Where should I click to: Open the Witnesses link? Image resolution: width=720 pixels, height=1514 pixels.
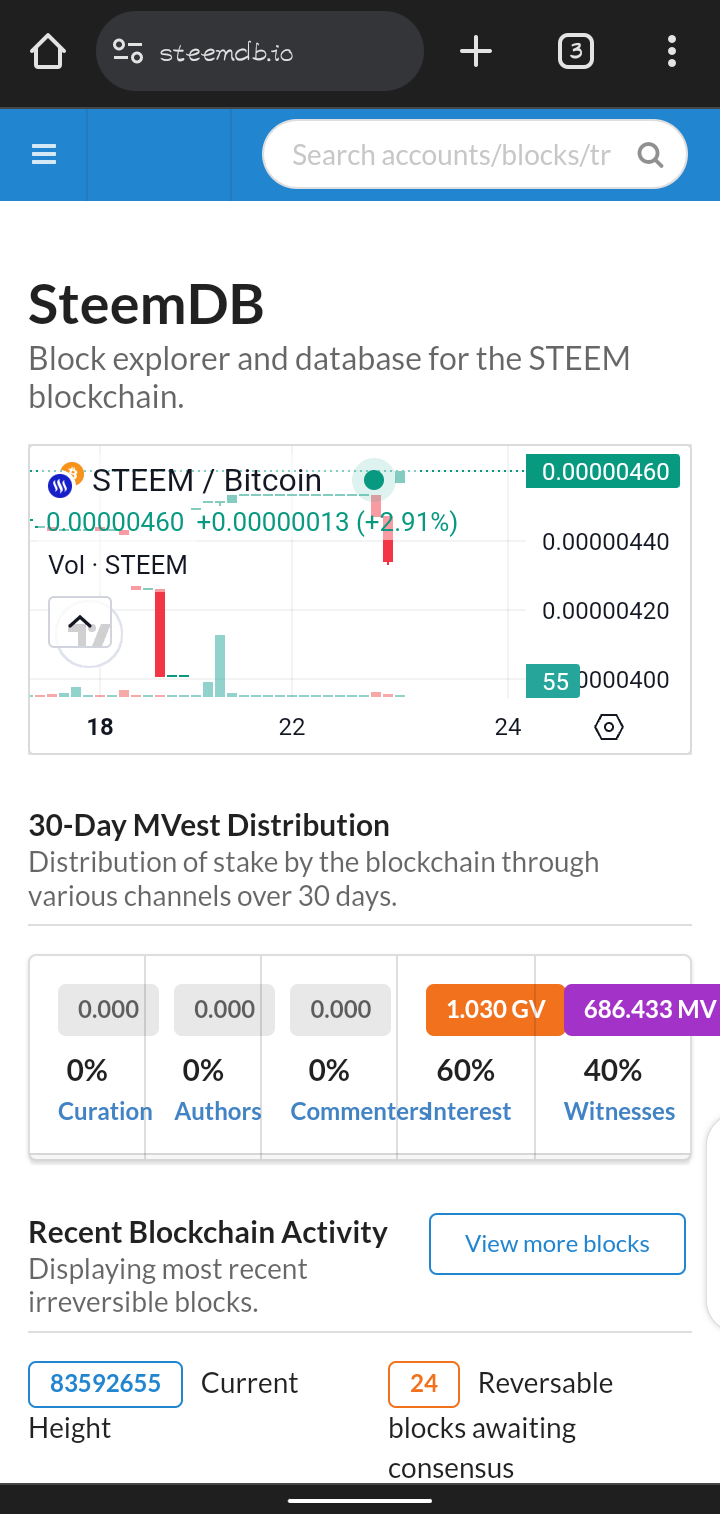[620, 1111]
